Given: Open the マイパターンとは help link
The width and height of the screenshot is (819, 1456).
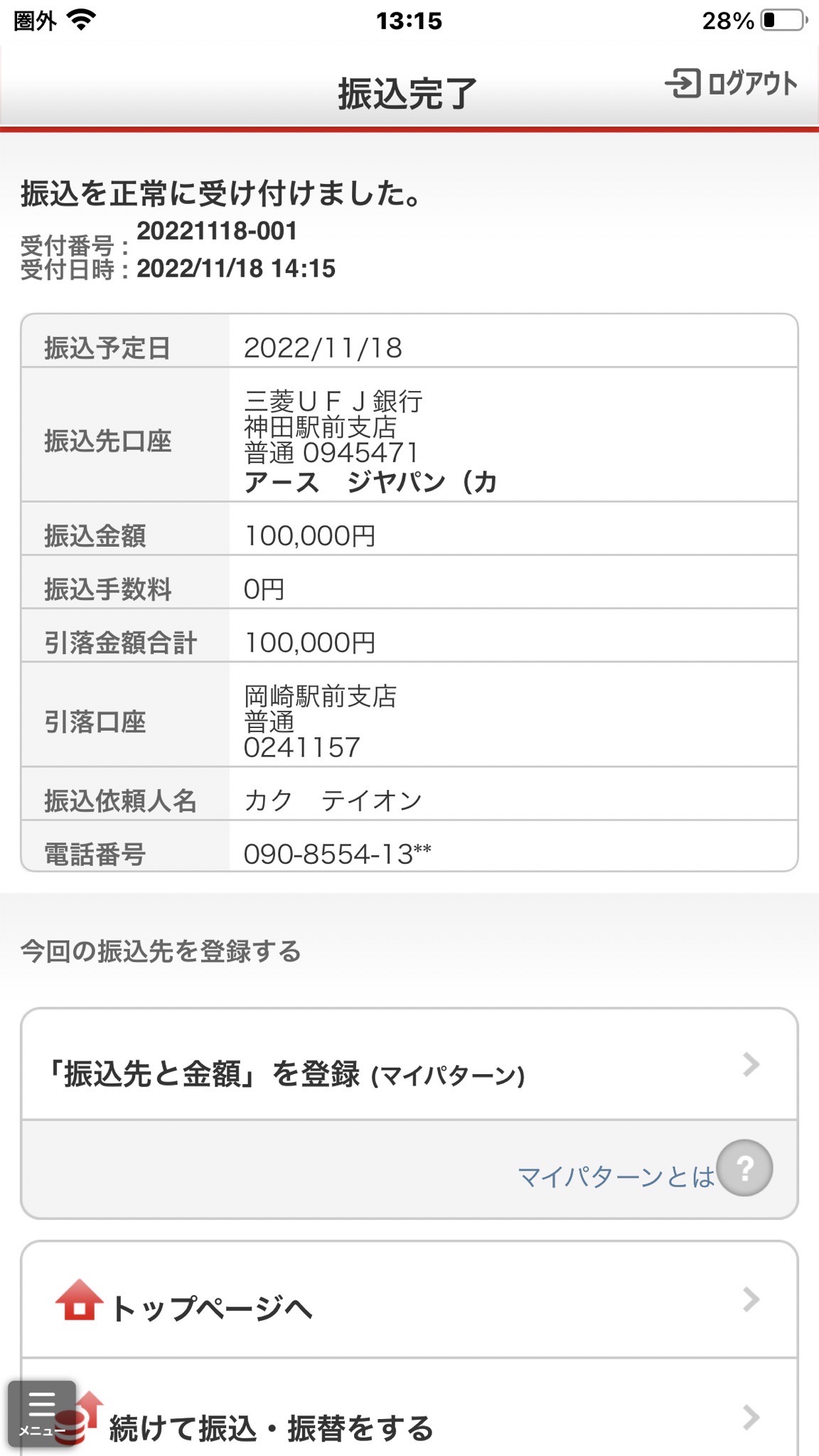Looking at the screenshot, I should (644, 1169).
